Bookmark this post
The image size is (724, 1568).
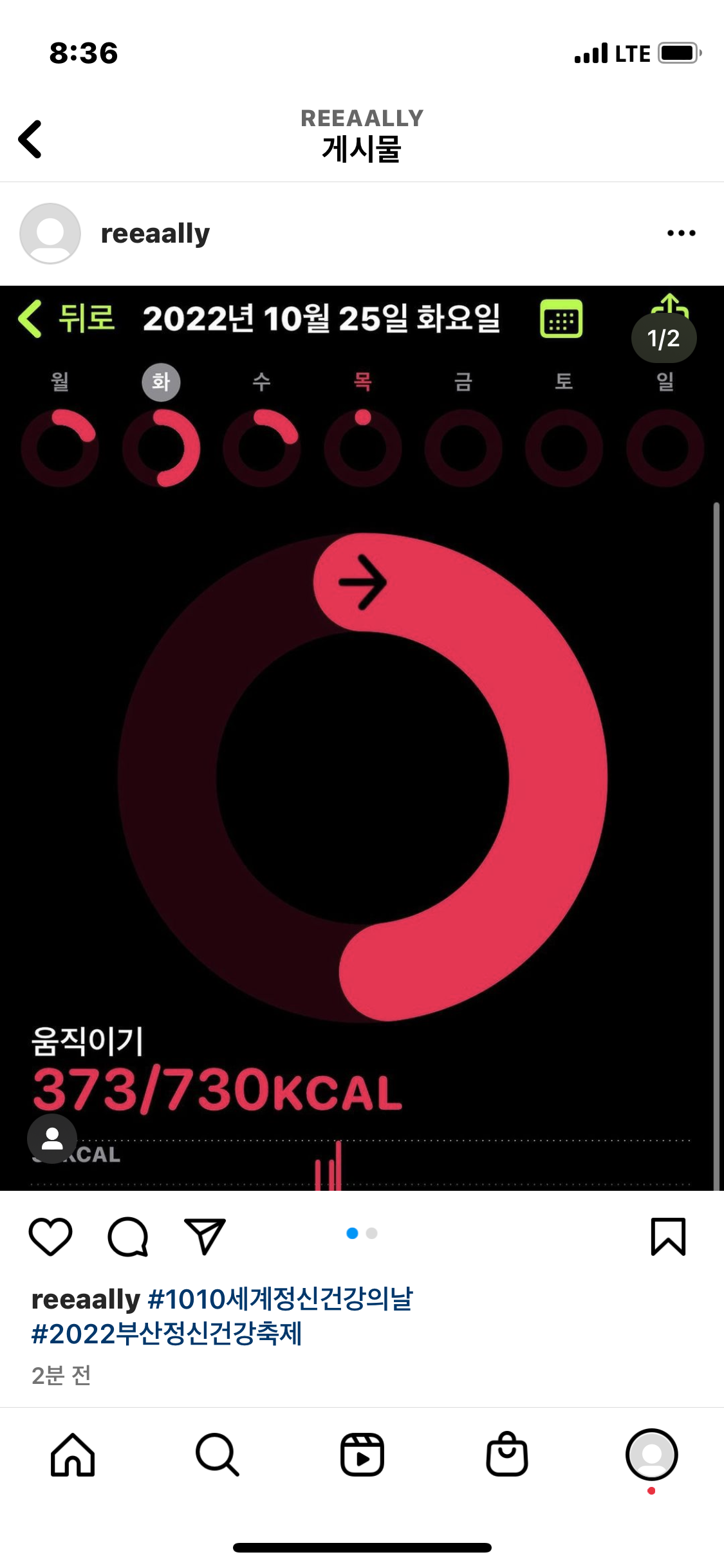click(668, 1236)
